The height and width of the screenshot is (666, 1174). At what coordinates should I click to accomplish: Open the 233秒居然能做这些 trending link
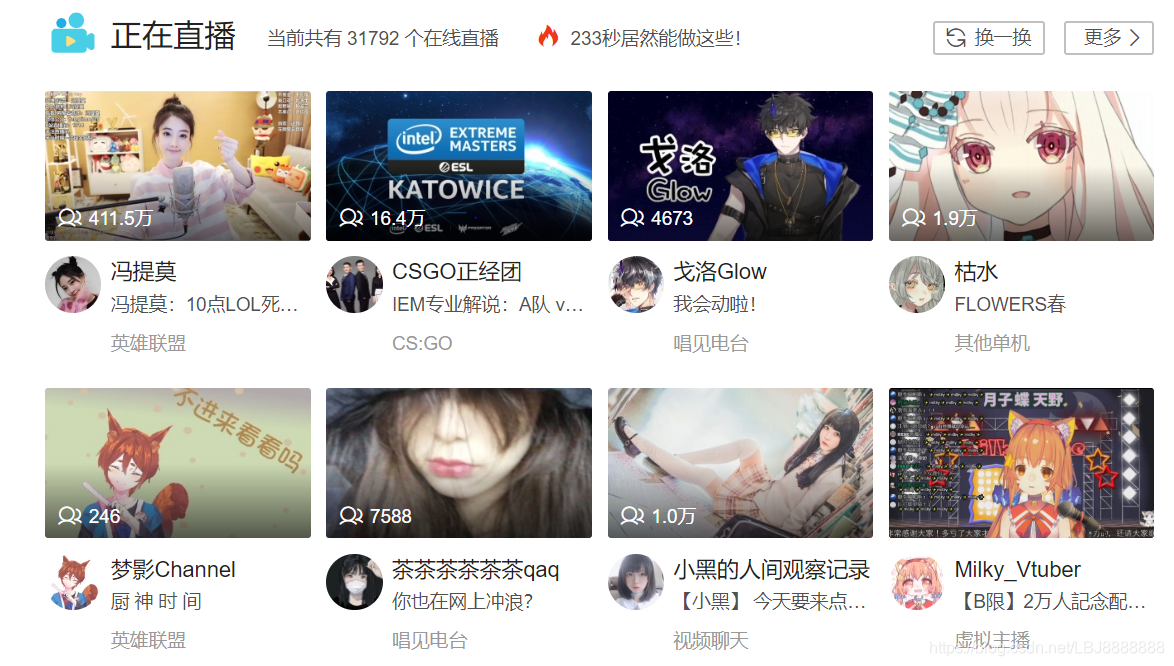[655, 39]
